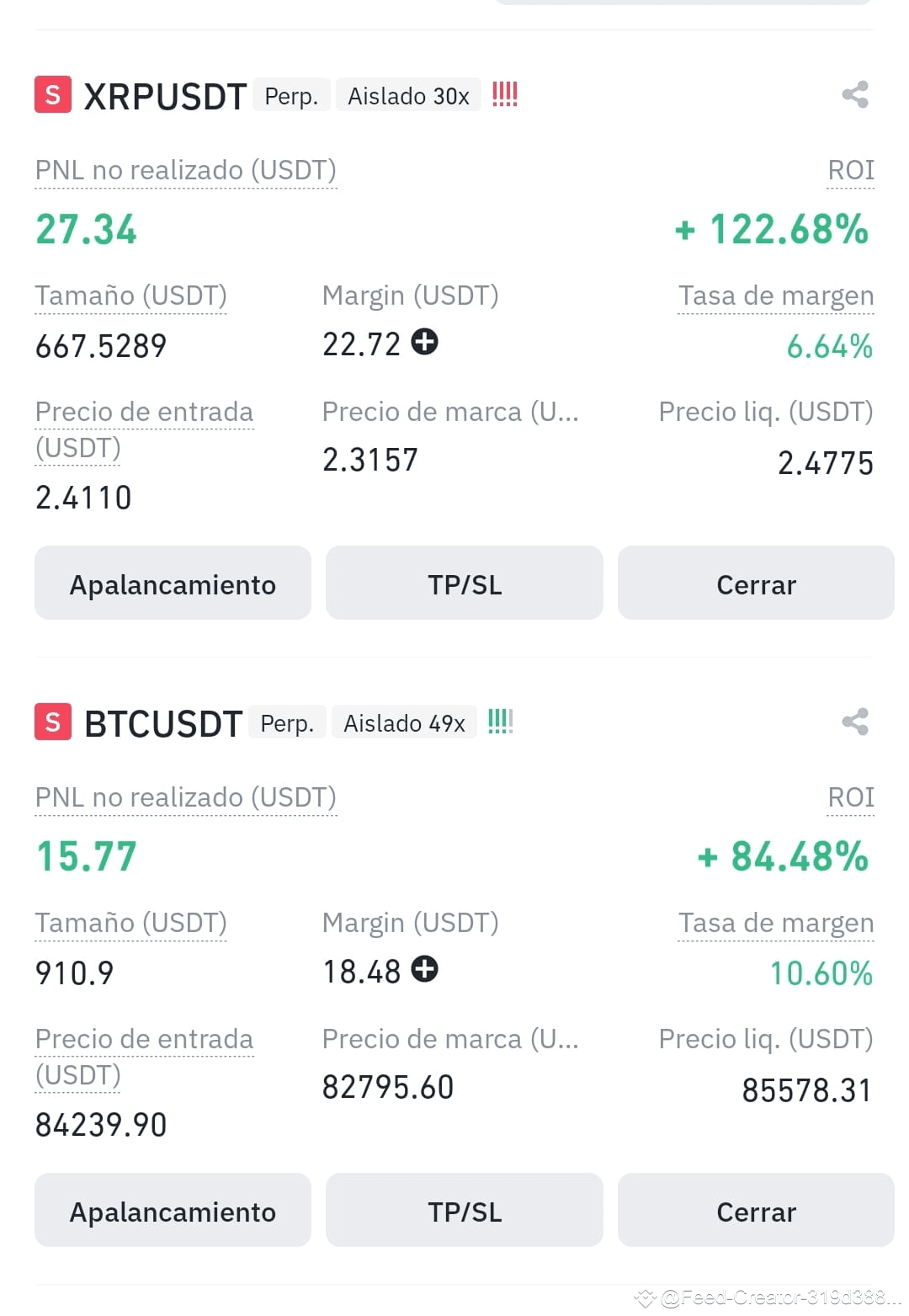Set TP/SL on the XRPUSDT position
This screenshot has width=909, height=1316.
pos(465,583)
